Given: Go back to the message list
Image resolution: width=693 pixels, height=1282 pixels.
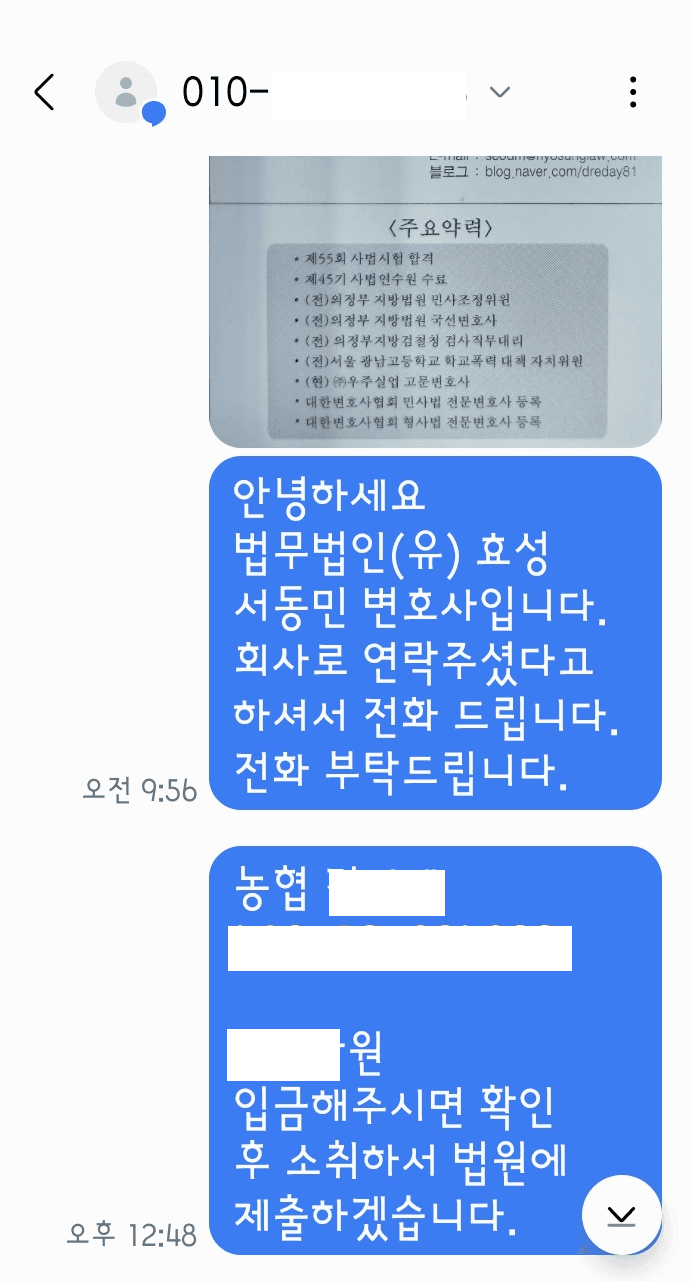Looking at the screenshot, I should [x=44, y=92].
